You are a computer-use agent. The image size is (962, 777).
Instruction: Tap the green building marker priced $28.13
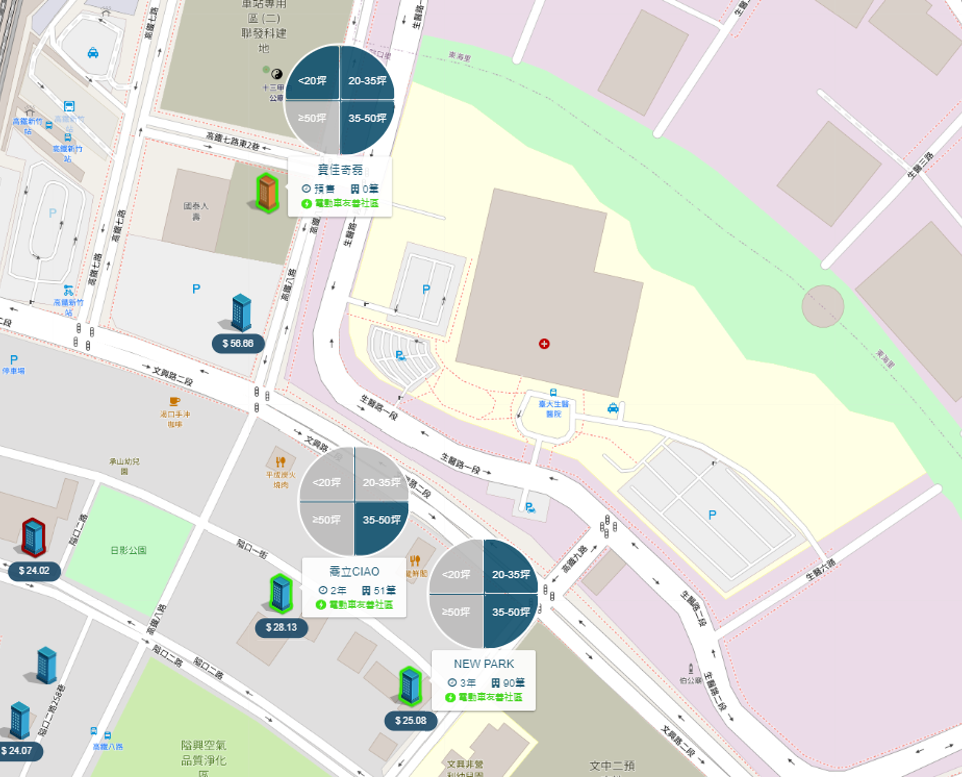pyautogui.click(x=281, y=594)
